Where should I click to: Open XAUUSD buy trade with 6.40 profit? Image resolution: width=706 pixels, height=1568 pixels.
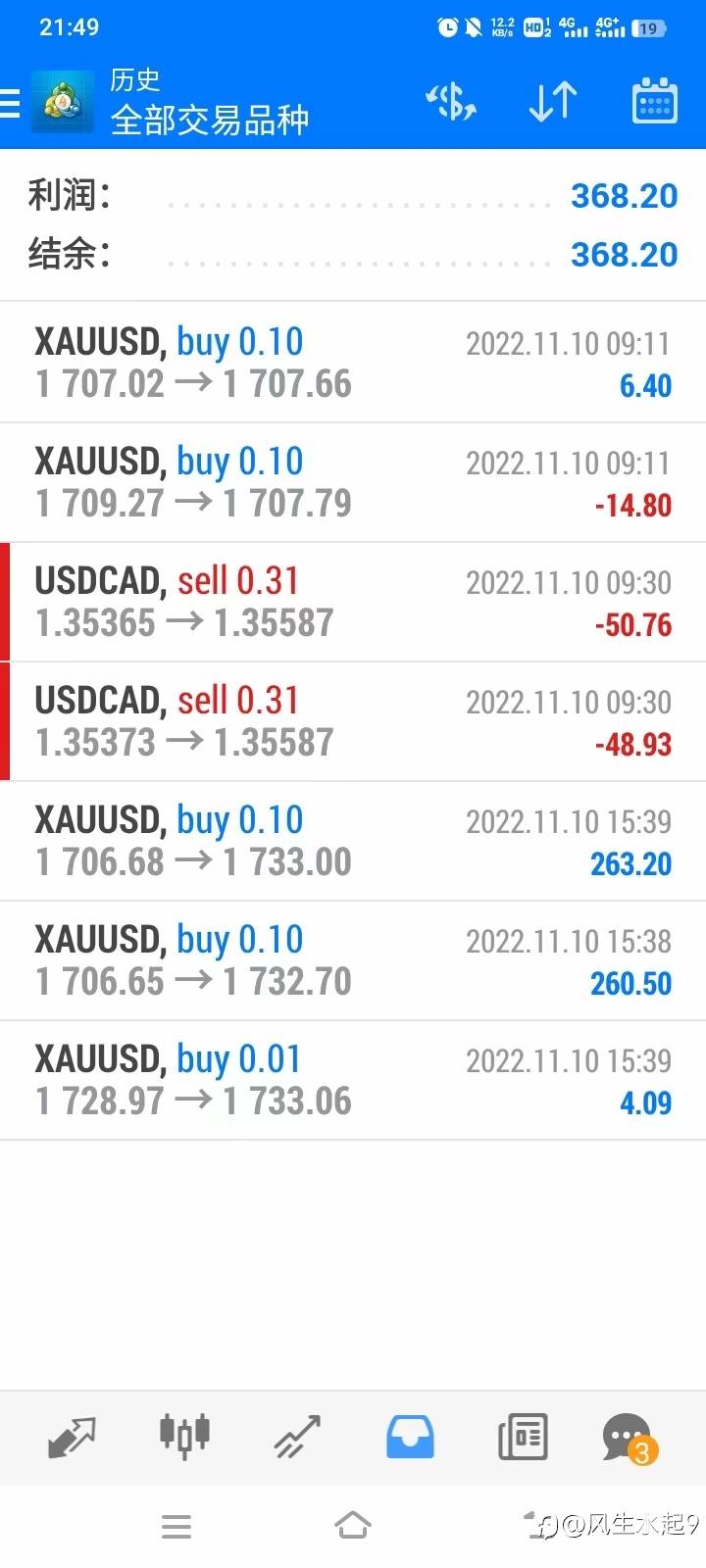click(353, 363)
